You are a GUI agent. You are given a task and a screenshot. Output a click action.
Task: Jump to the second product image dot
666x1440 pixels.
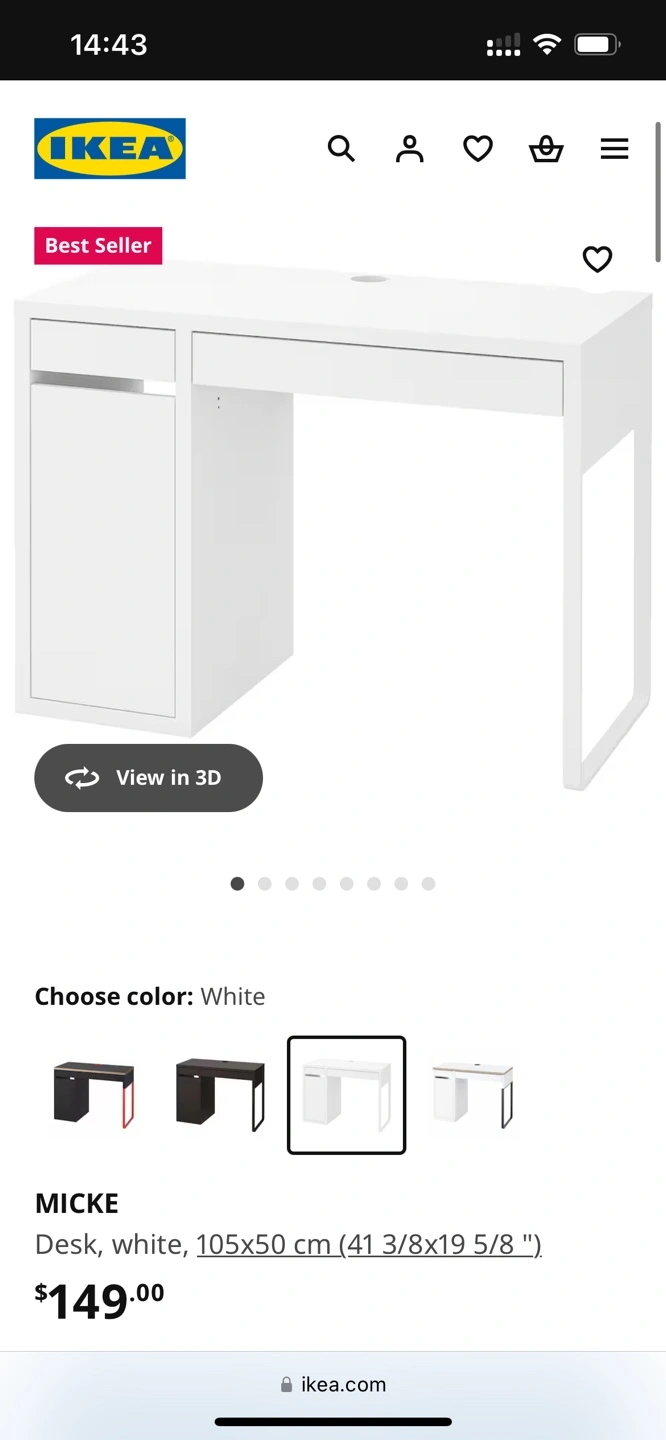click(x=264, y=884)
